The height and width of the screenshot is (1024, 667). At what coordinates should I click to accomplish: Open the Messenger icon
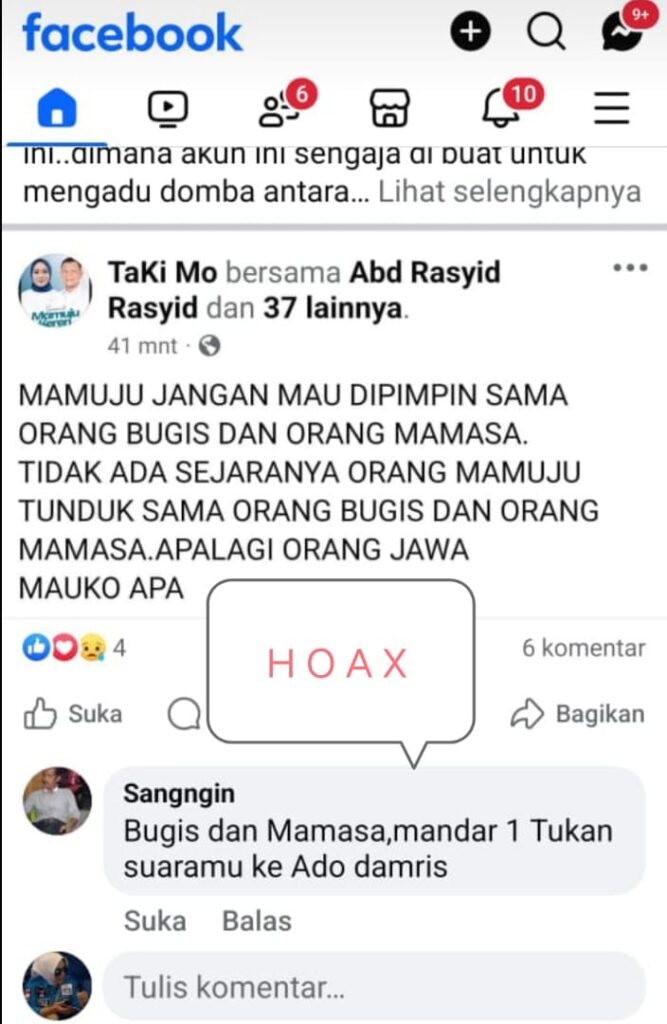pyautogui.click(x=622, y=33)
